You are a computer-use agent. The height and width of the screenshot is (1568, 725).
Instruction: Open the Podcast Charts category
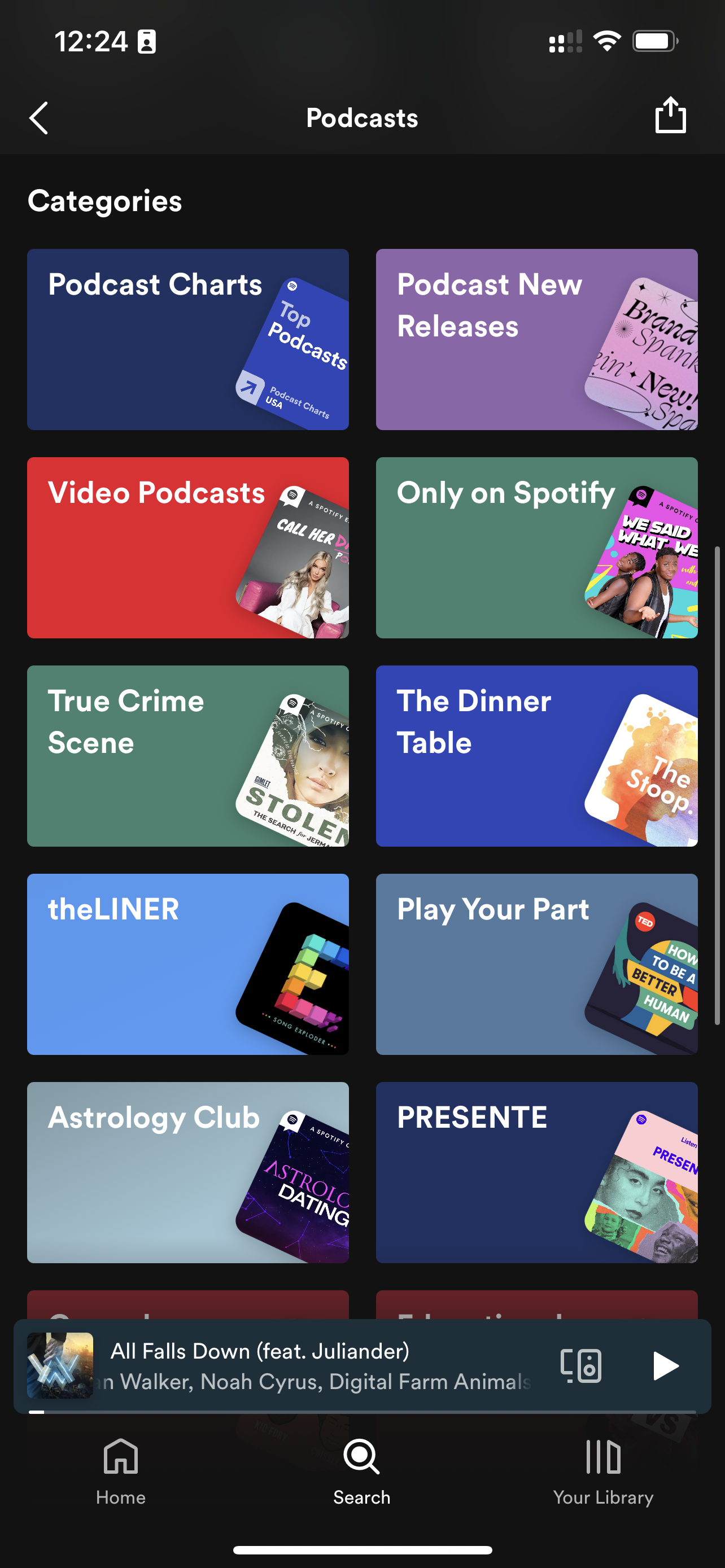(187, 339)
